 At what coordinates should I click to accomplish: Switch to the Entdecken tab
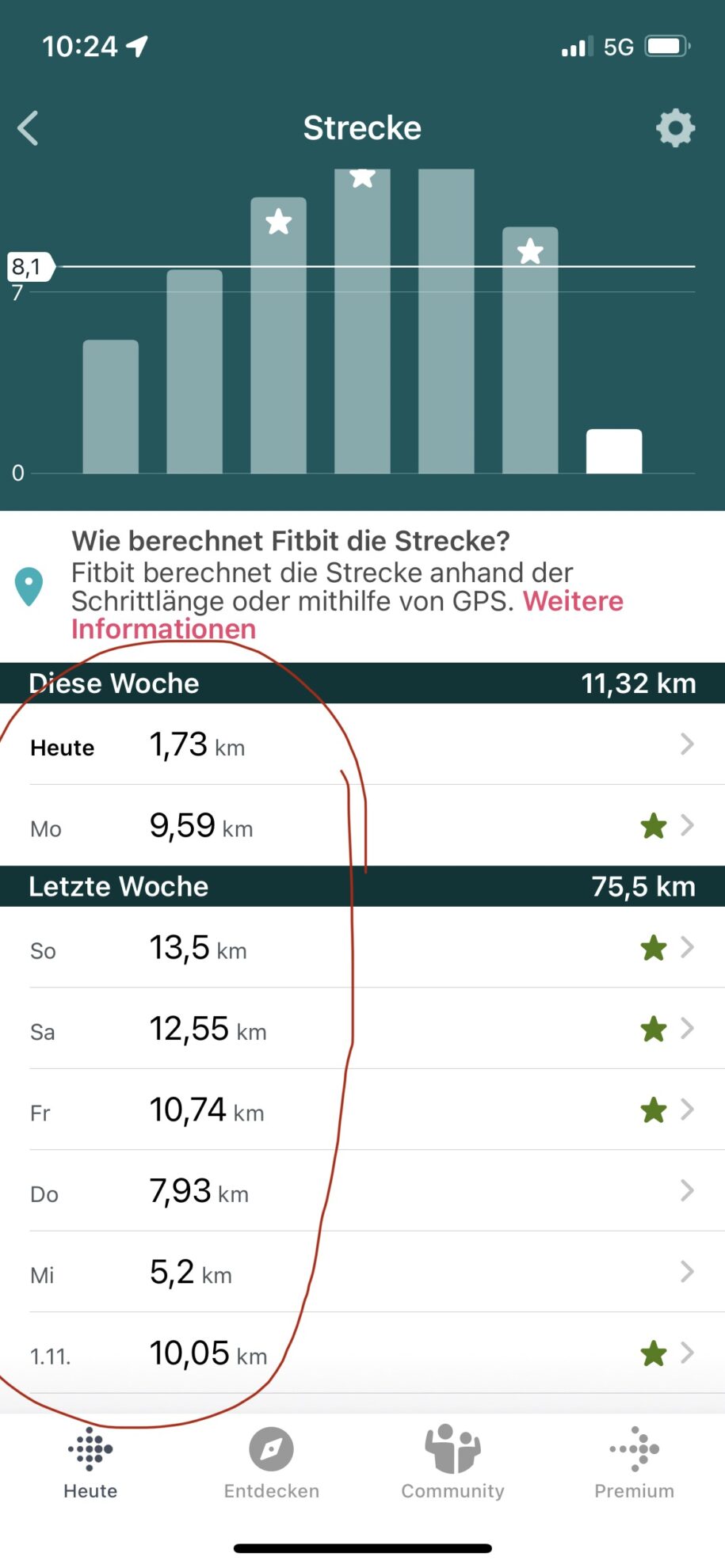[271, 1463]
